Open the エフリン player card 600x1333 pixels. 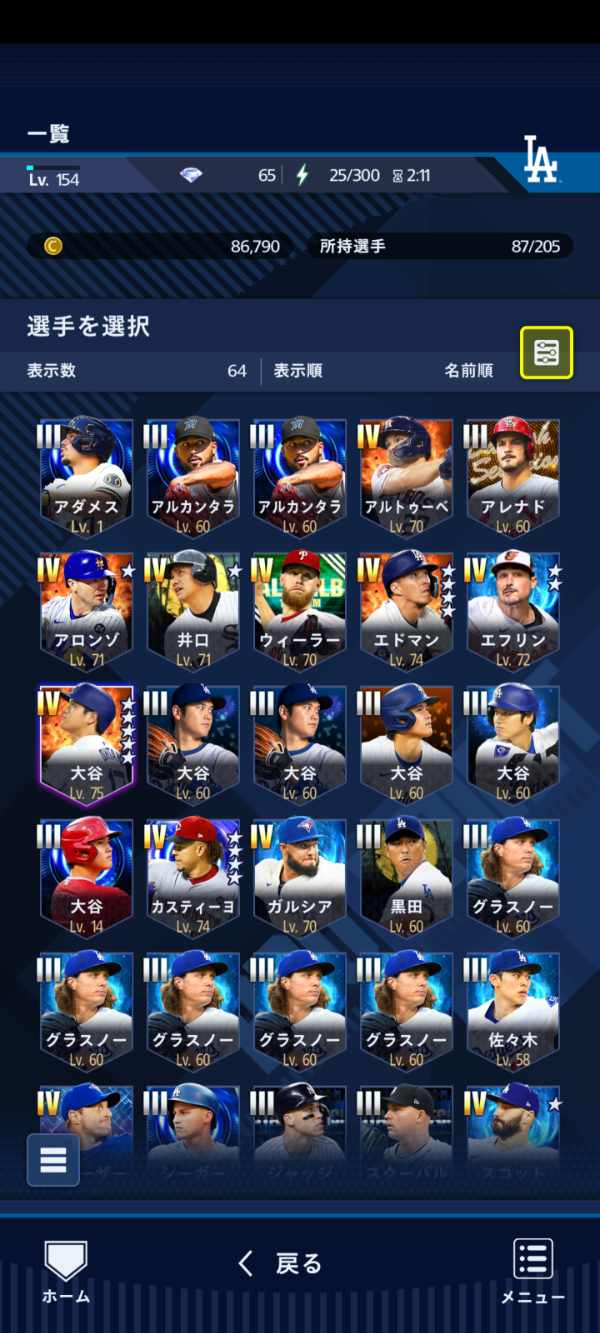click(x=513, y=611)
